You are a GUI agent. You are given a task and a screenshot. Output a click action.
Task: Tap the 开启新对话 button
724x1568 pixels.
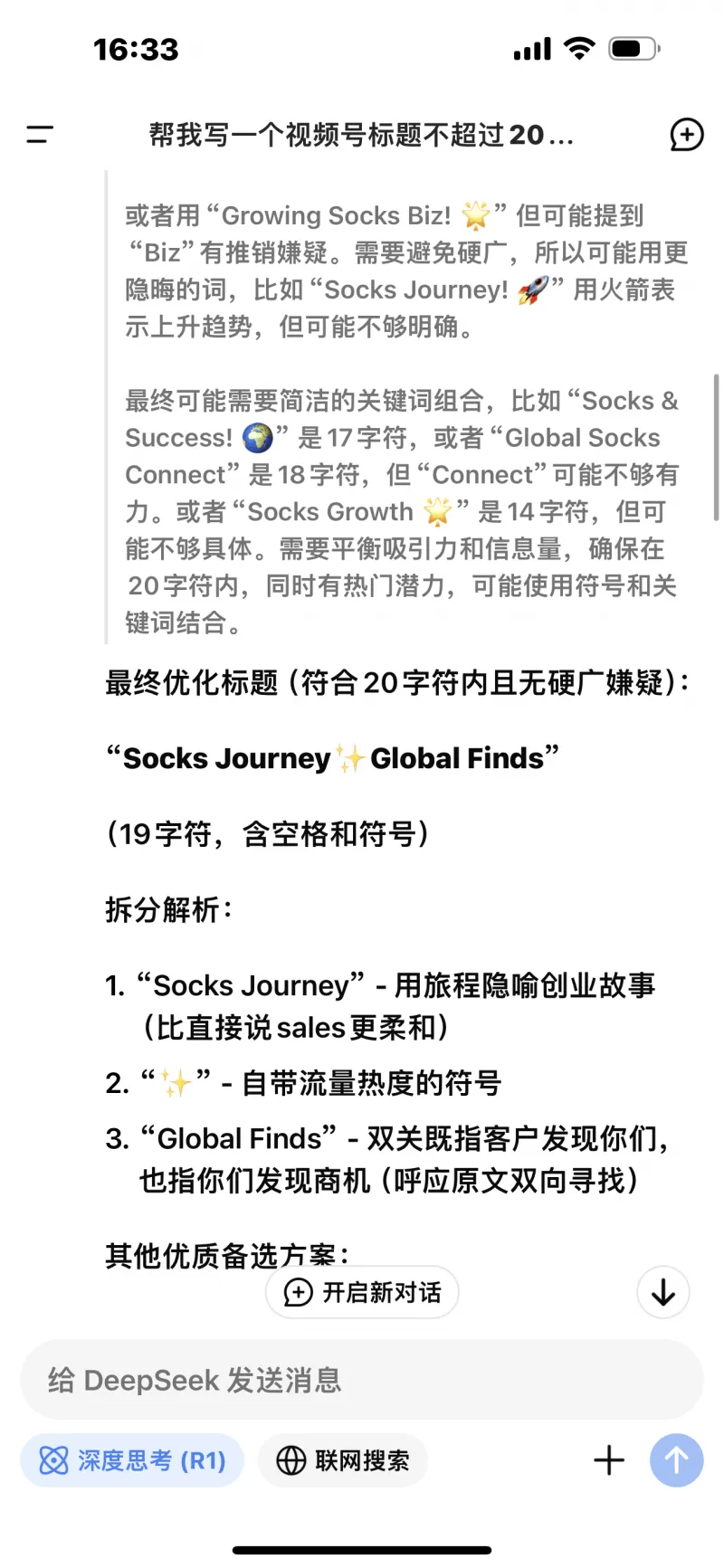tap(362, 1292)
